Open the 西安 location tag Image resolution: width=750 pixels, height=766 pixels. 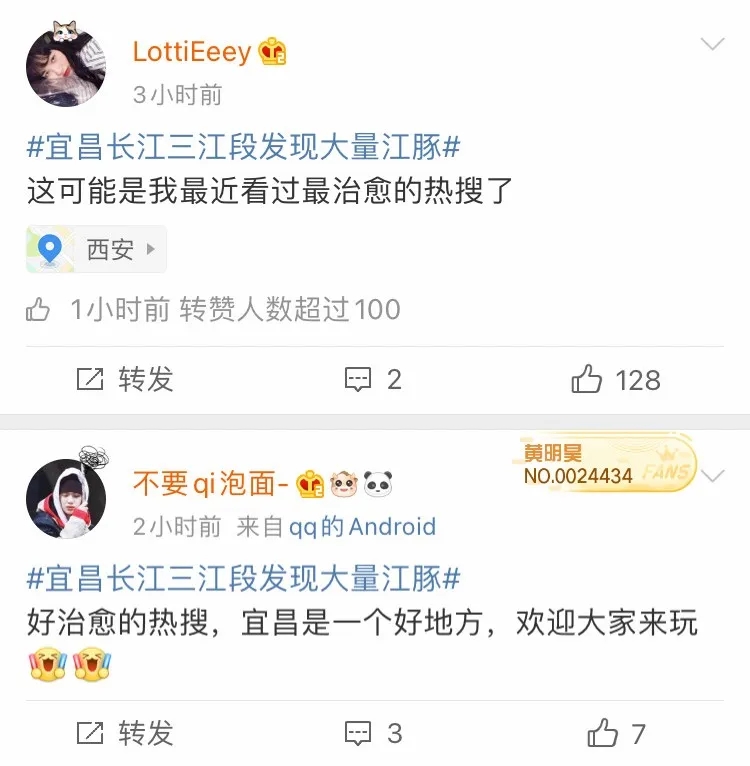97,249
